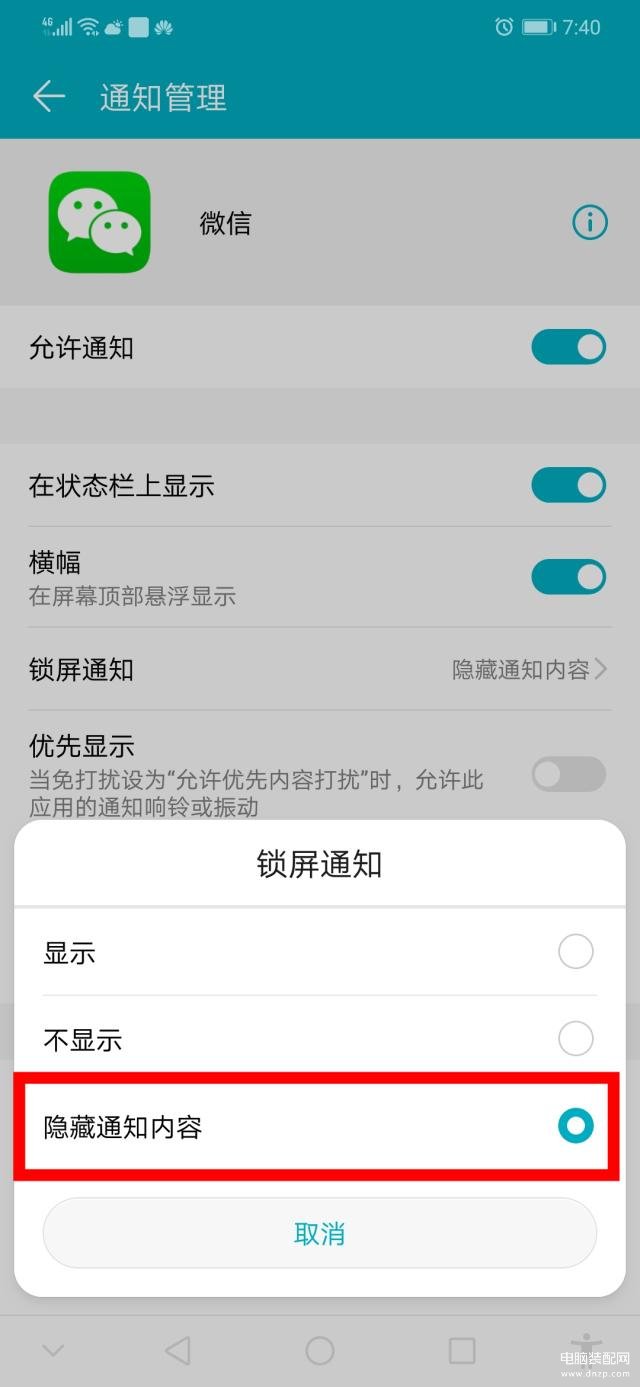Tap the system home button
The image size is (640, 1387).
click(320, 1351)
